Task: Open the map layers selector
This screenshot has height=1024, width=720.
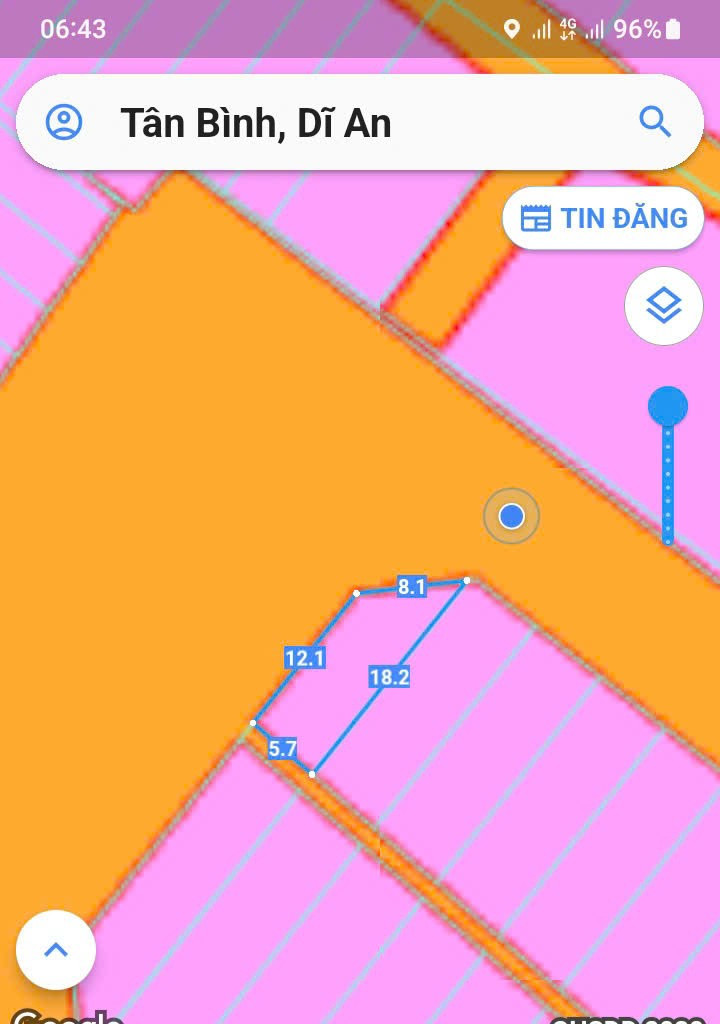Action: click(664, 306)
